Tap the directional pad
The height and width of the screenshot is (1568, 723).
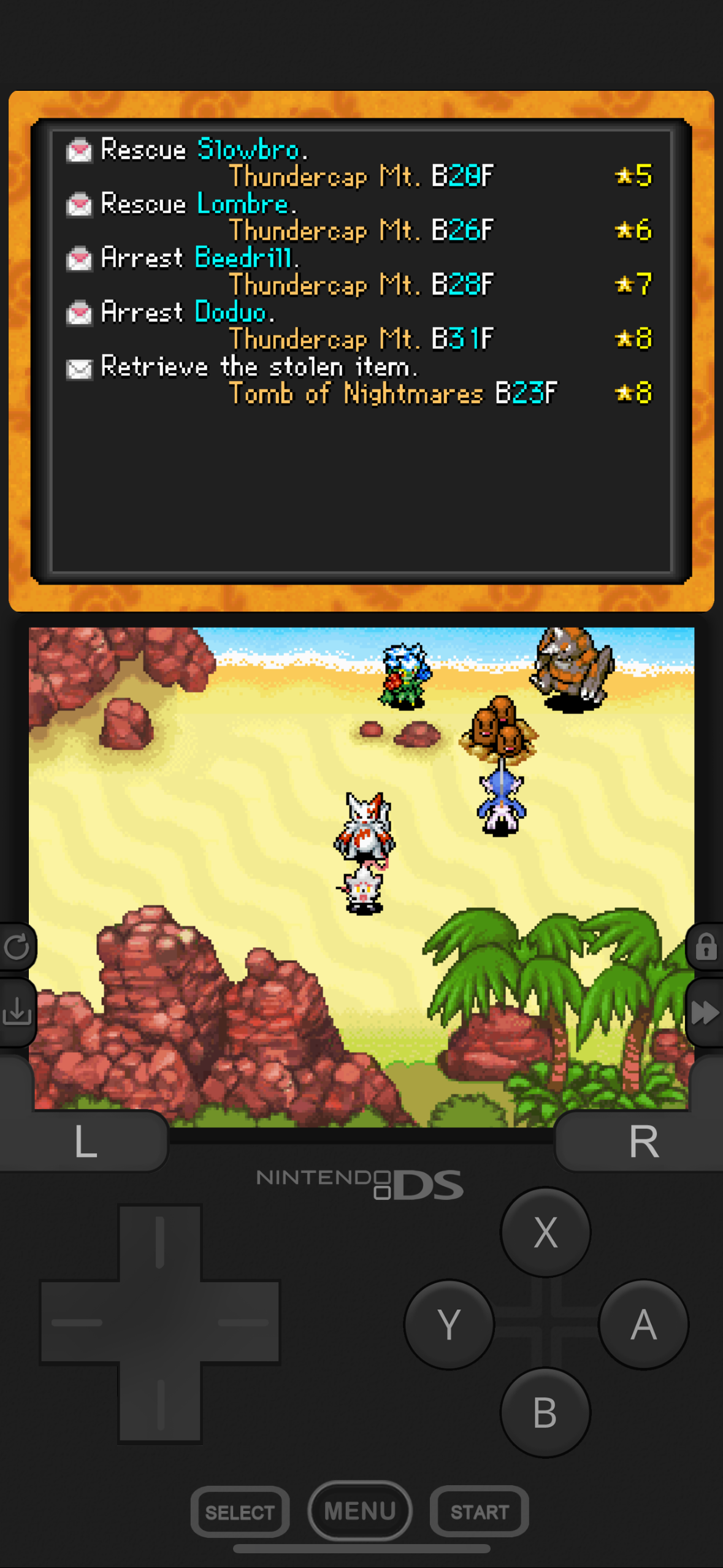pyautogui.click(x=160, y=1324)
